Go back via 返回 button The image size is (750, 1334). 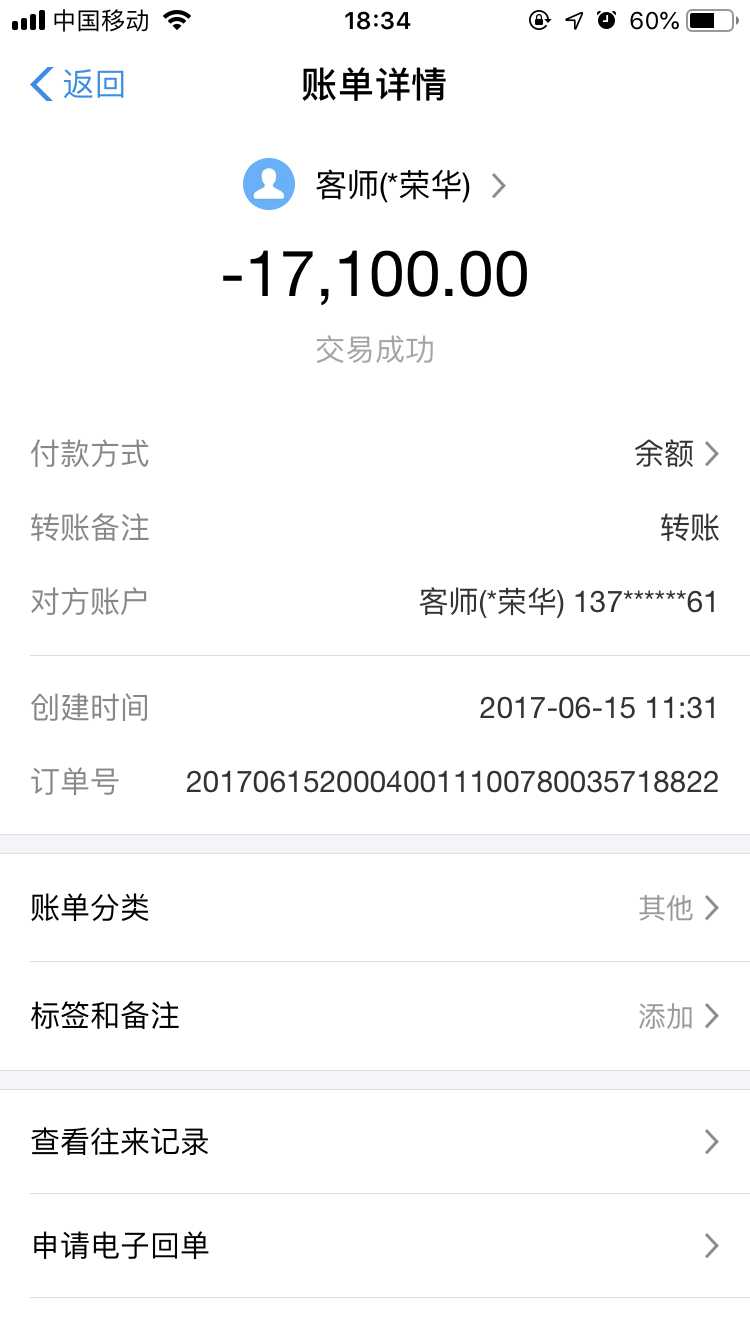pos(78,85)
